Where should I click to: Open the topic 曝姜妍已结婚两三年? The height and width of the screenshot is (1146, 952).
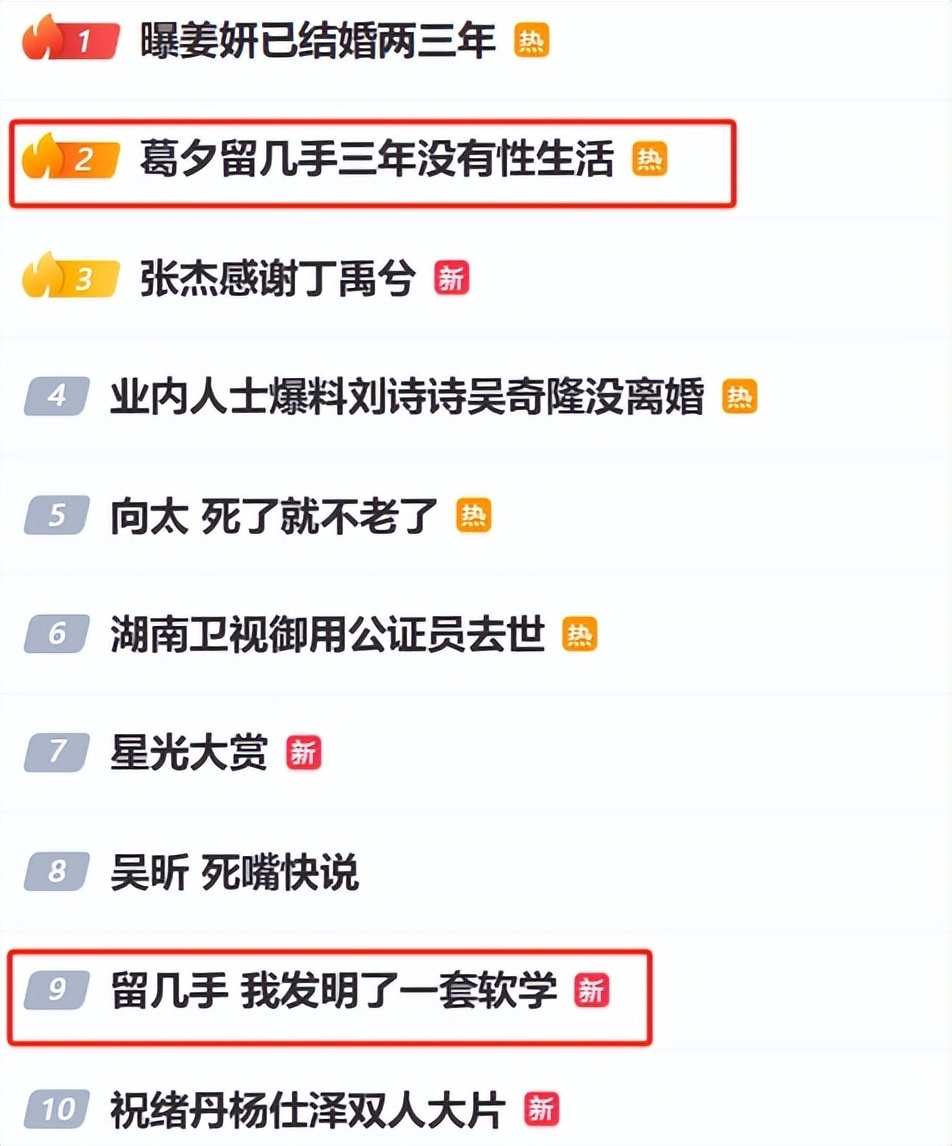click(315, 42)
